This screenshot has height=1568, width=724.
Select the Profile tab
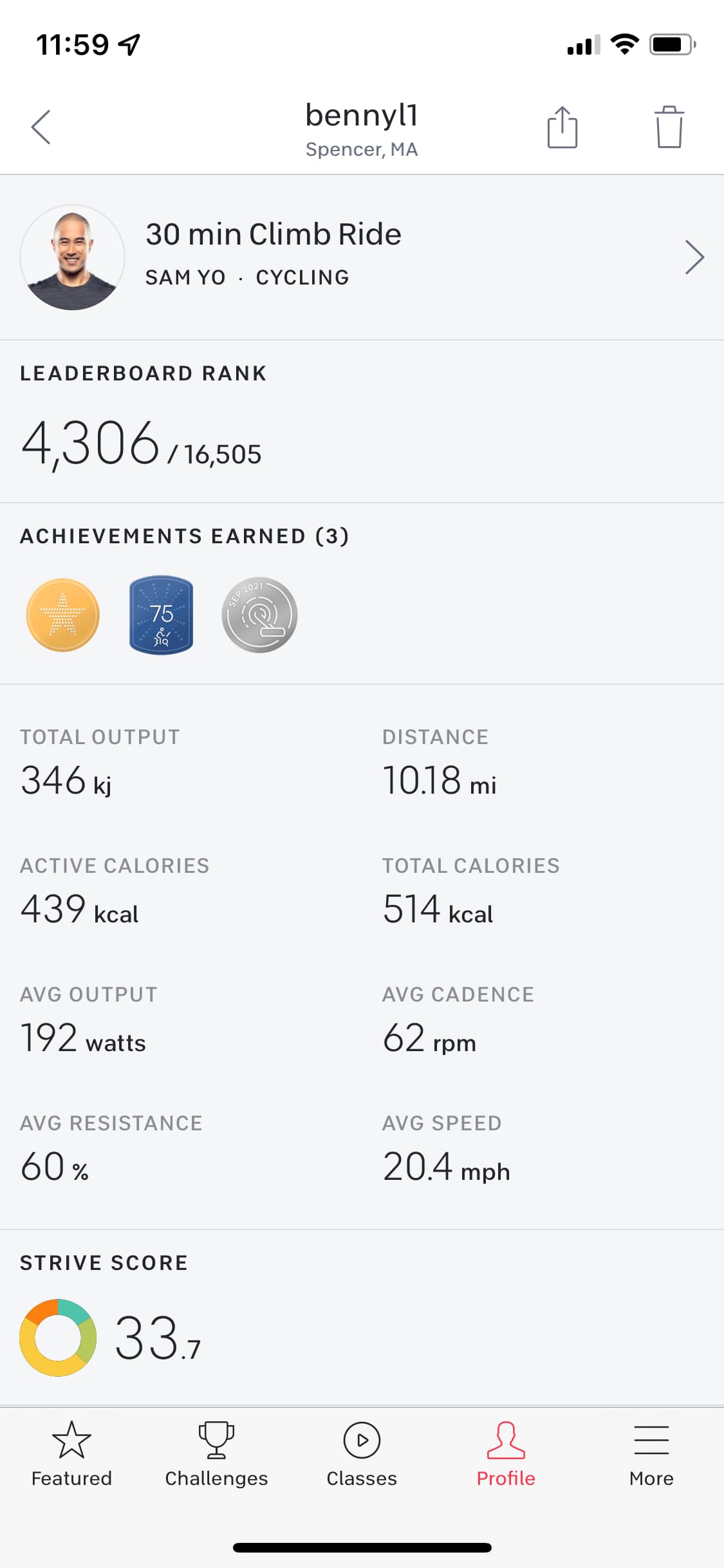(506, 1454)
